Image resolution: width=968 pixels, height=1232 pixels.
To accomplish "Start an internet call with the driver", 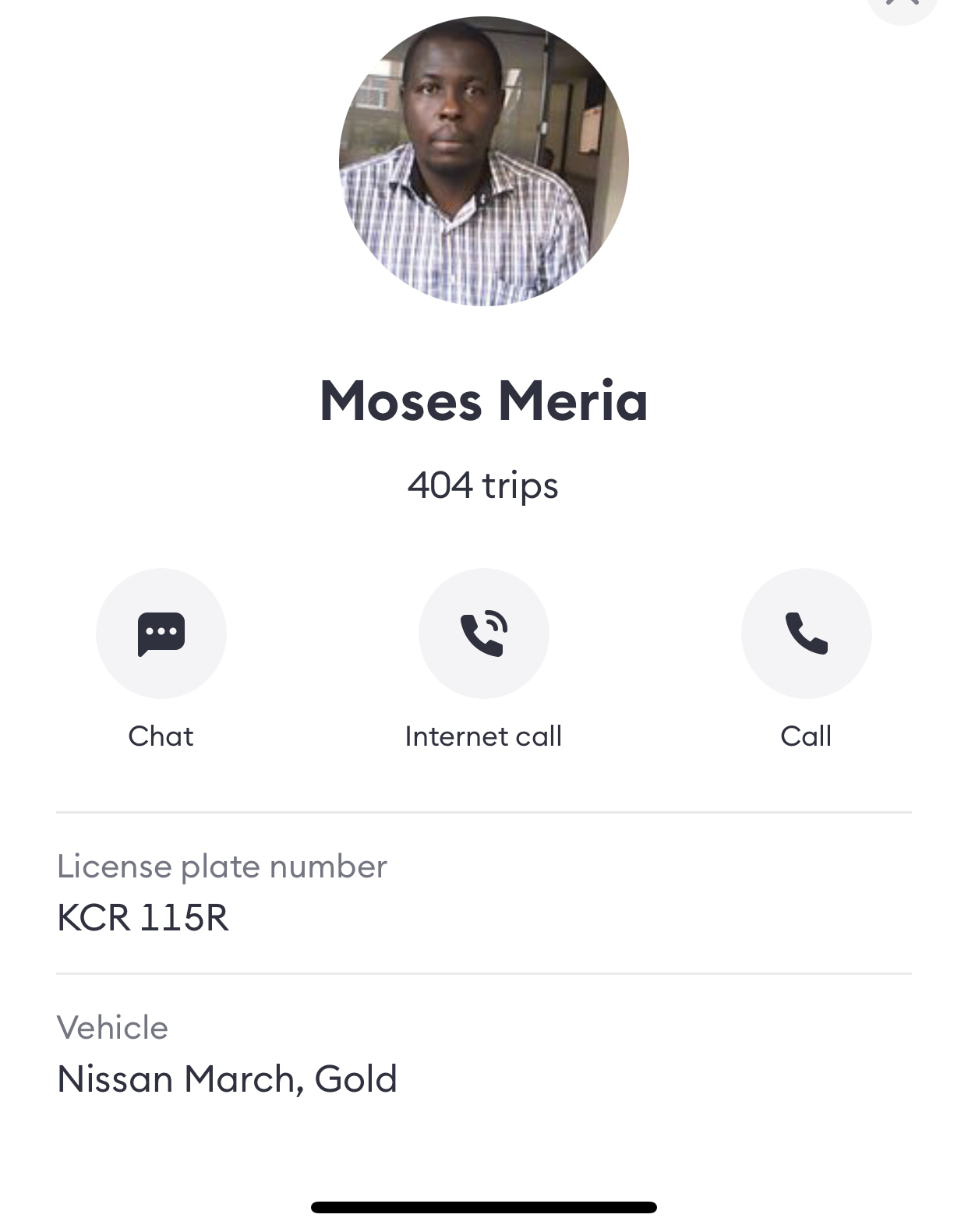I will coord(483,633).
